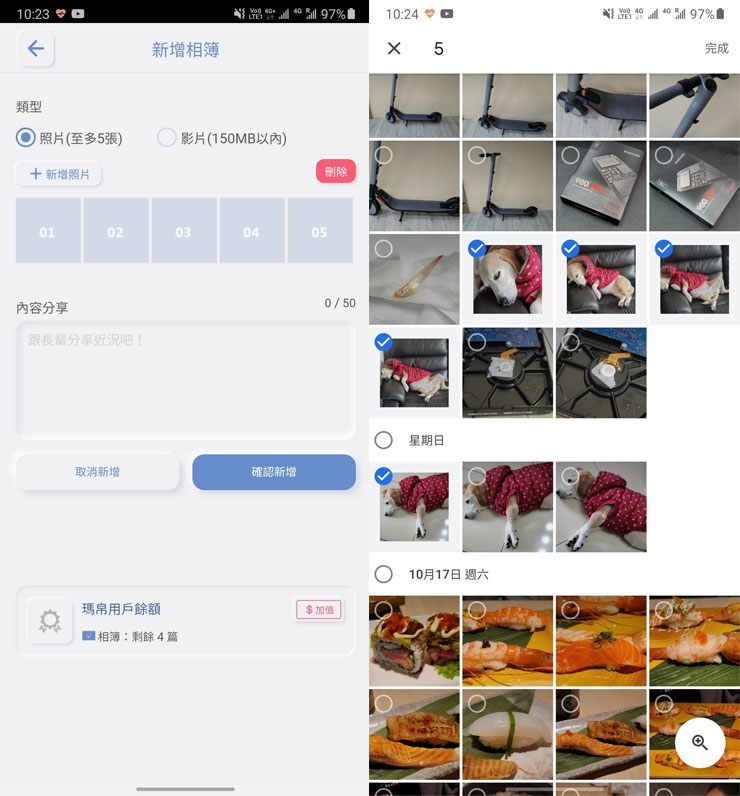Confirm with the 確認新增 button
The image size is (740, 796).
tap(273, 472)
